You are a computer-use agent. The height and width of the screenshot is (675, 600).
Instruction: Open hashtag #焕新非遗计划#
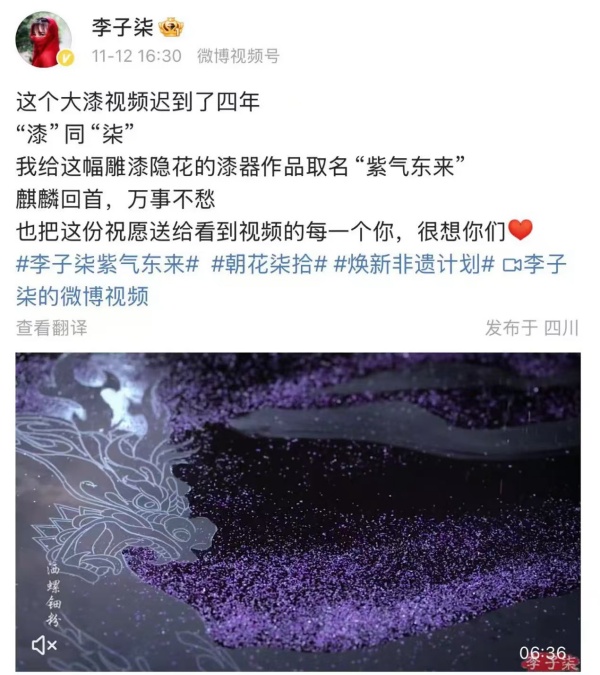coord(414,264)
